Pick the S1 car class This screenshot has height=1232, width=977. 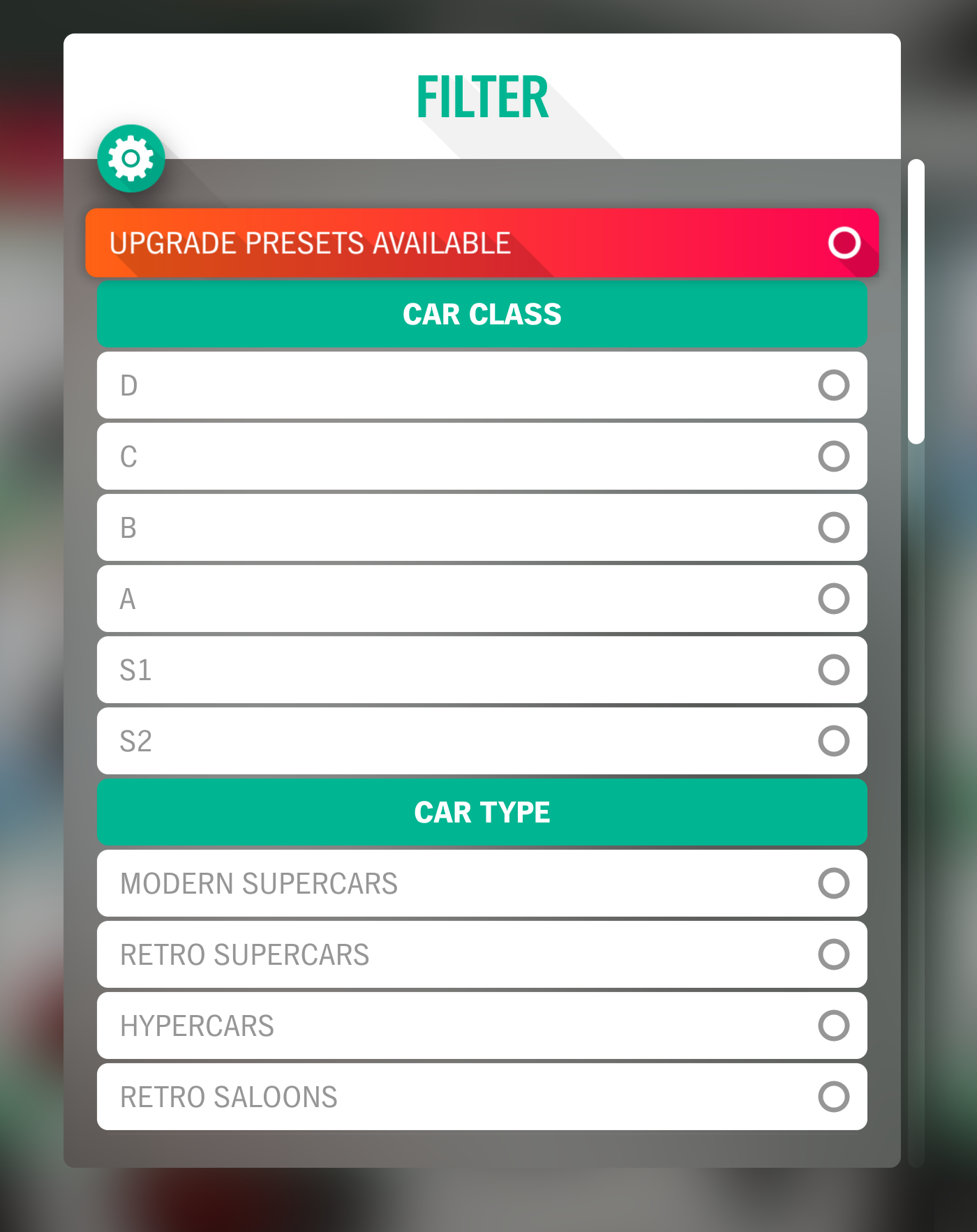pyautogui.click(x=833, y=670)
